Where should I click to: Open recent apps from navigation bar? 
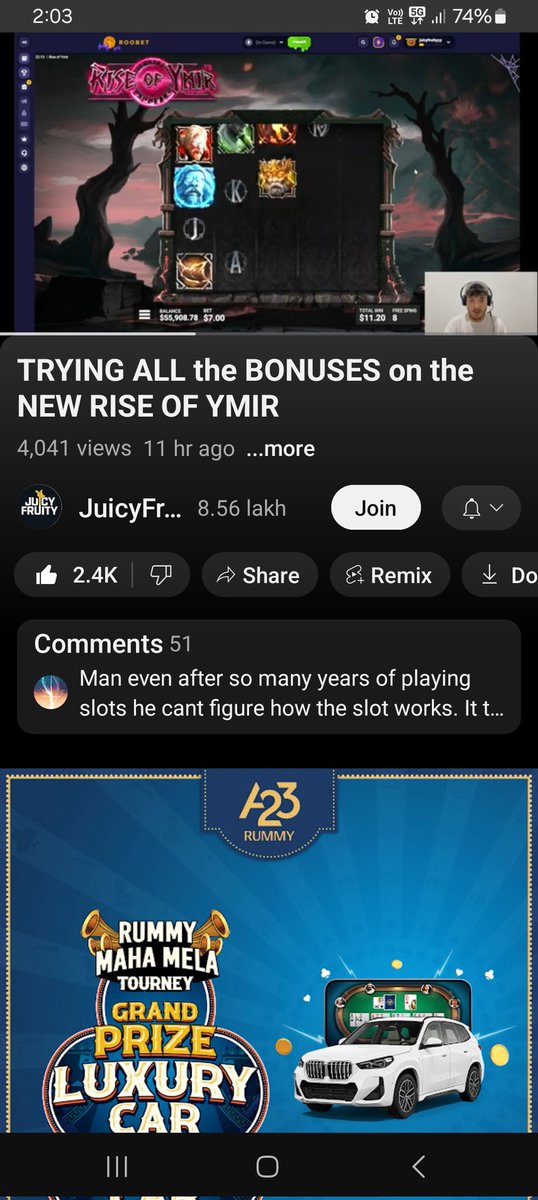[117, 1166]
